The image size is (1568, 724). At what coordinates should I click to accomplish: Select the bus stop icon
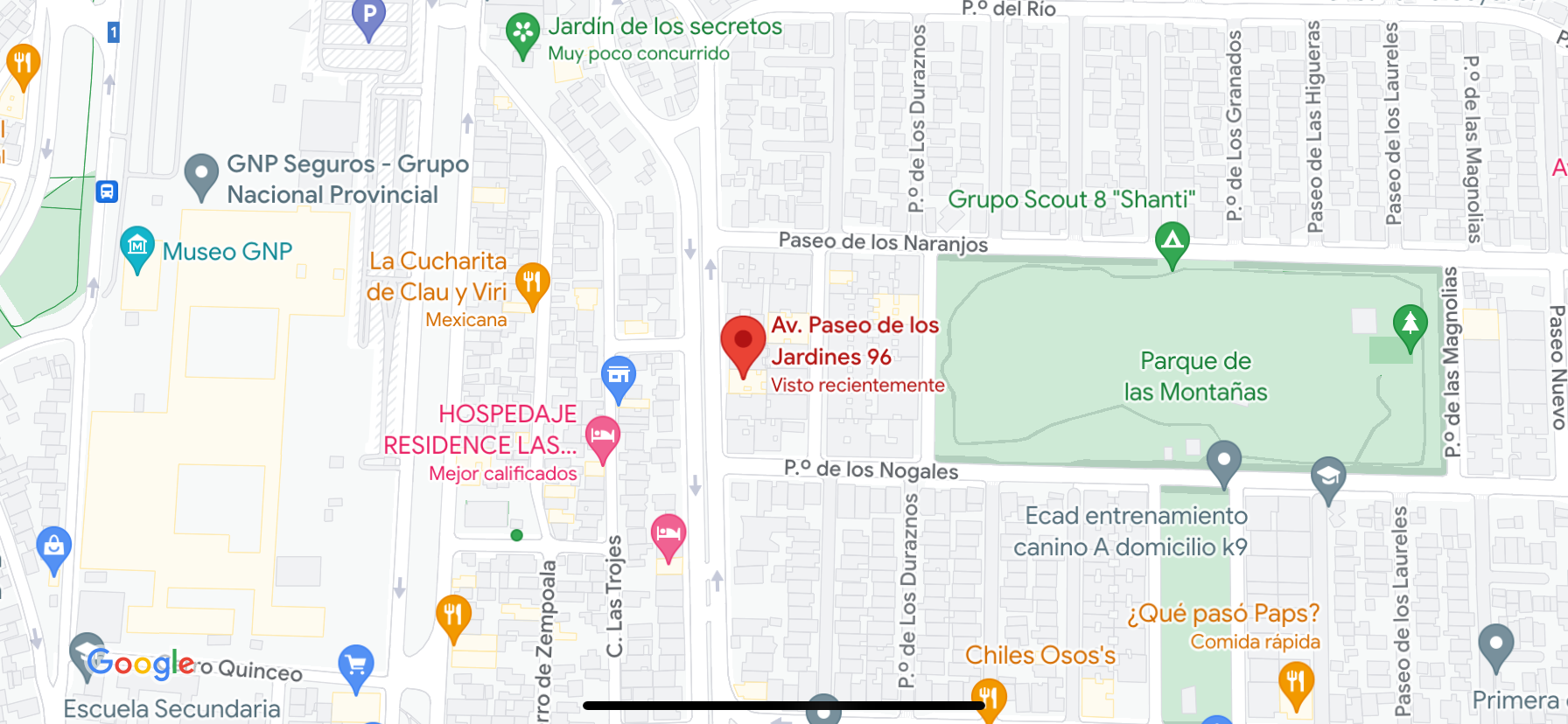pos(107,191)
